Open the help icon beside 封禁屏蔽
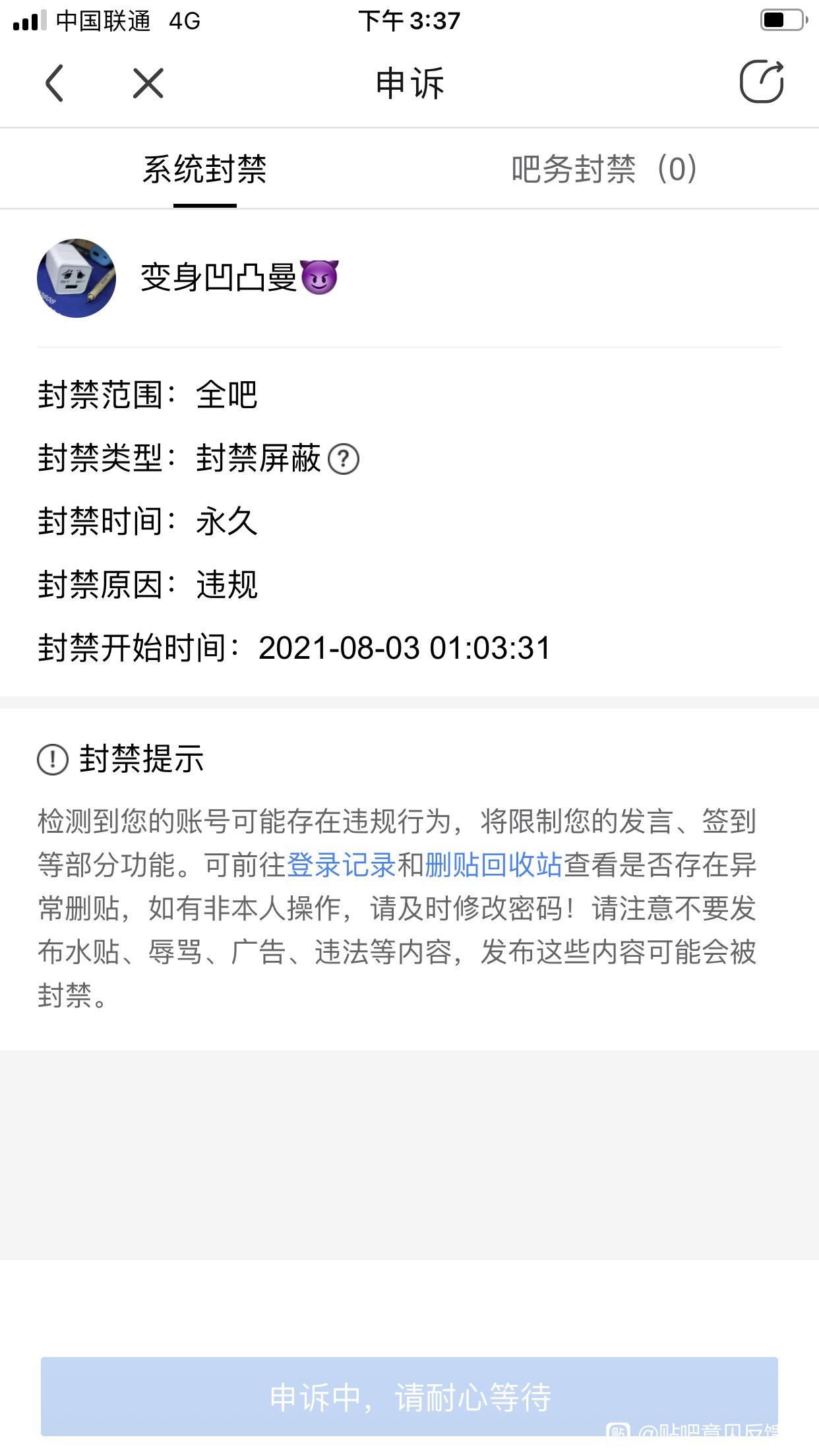 pos(344,459)
